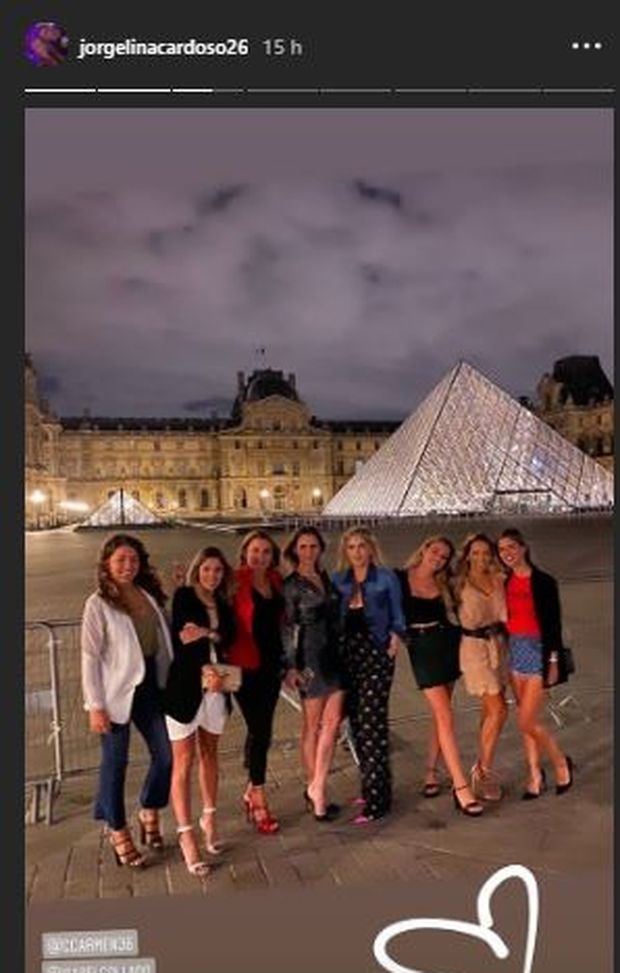The height and width of the screenshot is (973, 620).
Task: Open jorgelinacardoso26's profile picture
Action: (x=46, y=45)
